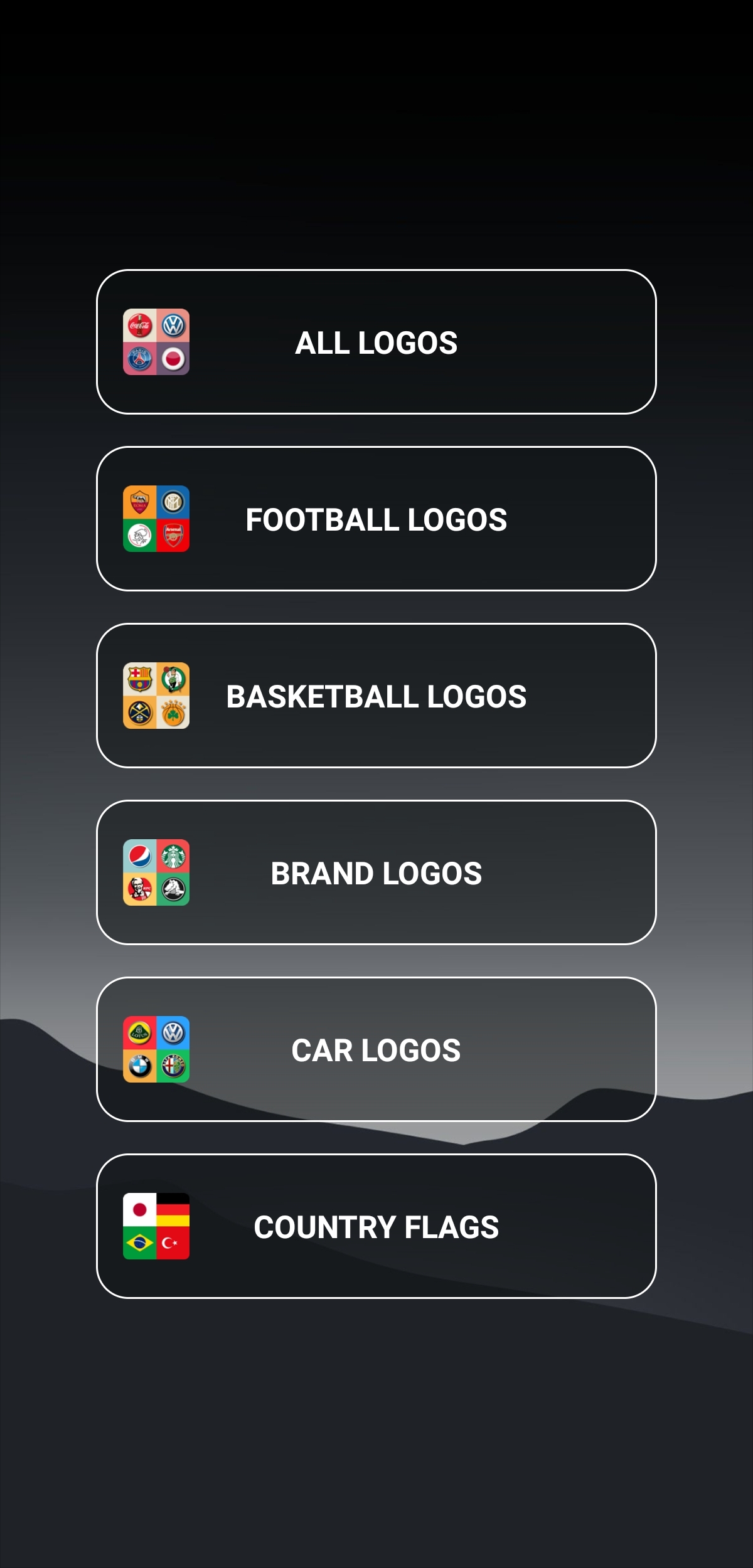The image size is (753, 1568).
Task: Select the Lotus emblem in Car Logos icon
Action: pyautogui.click(x=139, y=1032)
